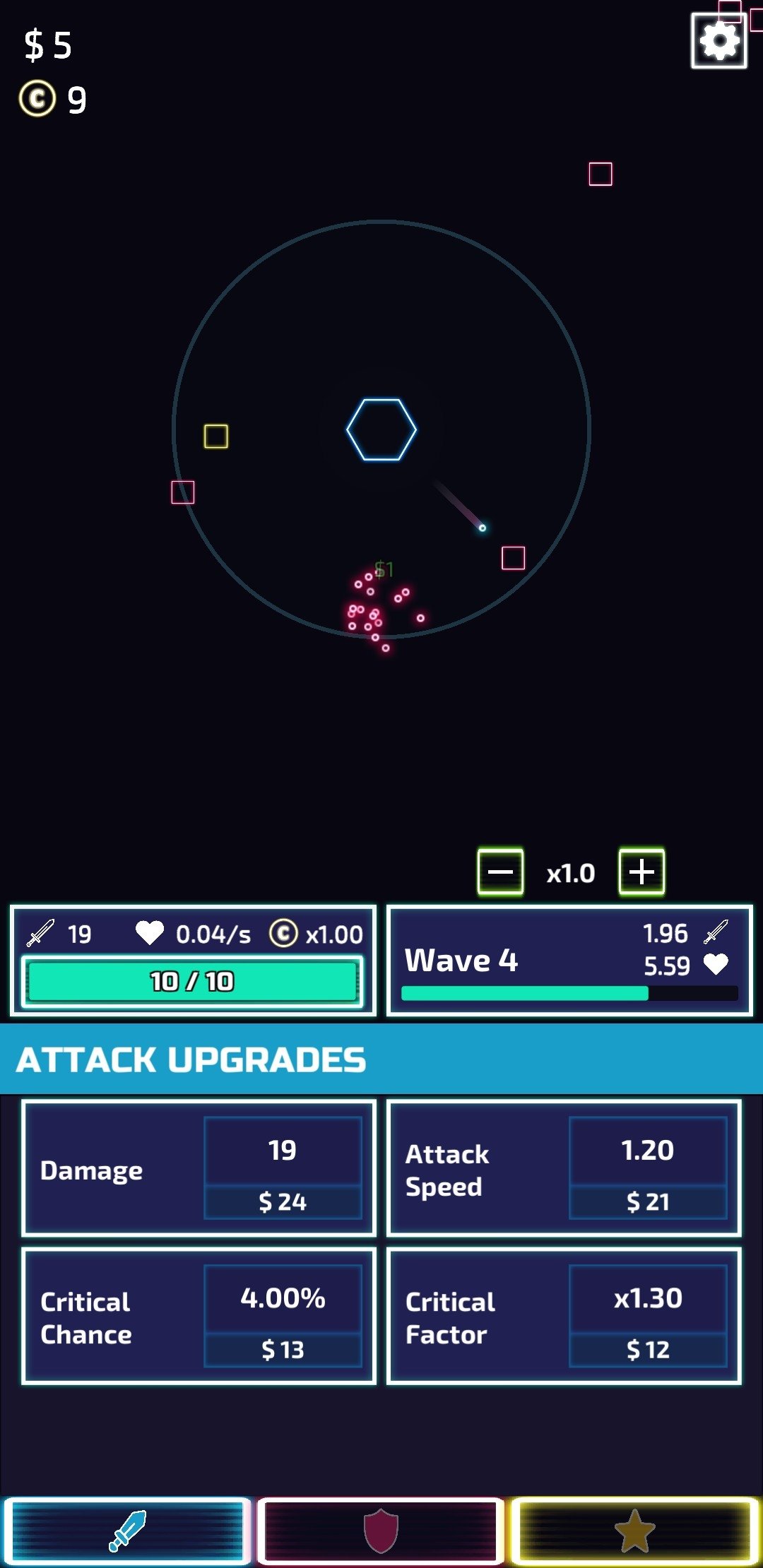The image size is (763, 1568).
Task: Decrease the game speed with the minus button
Action: click(x=500, y=872)
